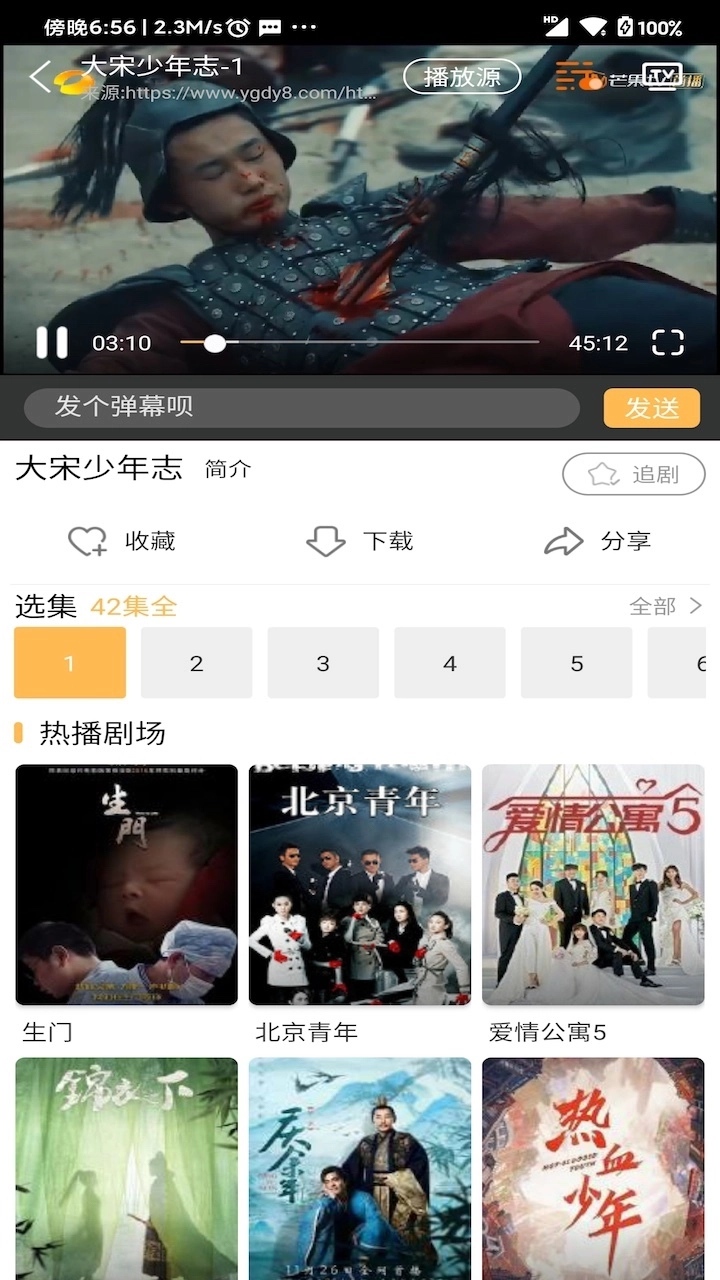This screenshot has width=720, height=1280.
Task: Send the danmaku with 发送
Action: coord(651,407)
